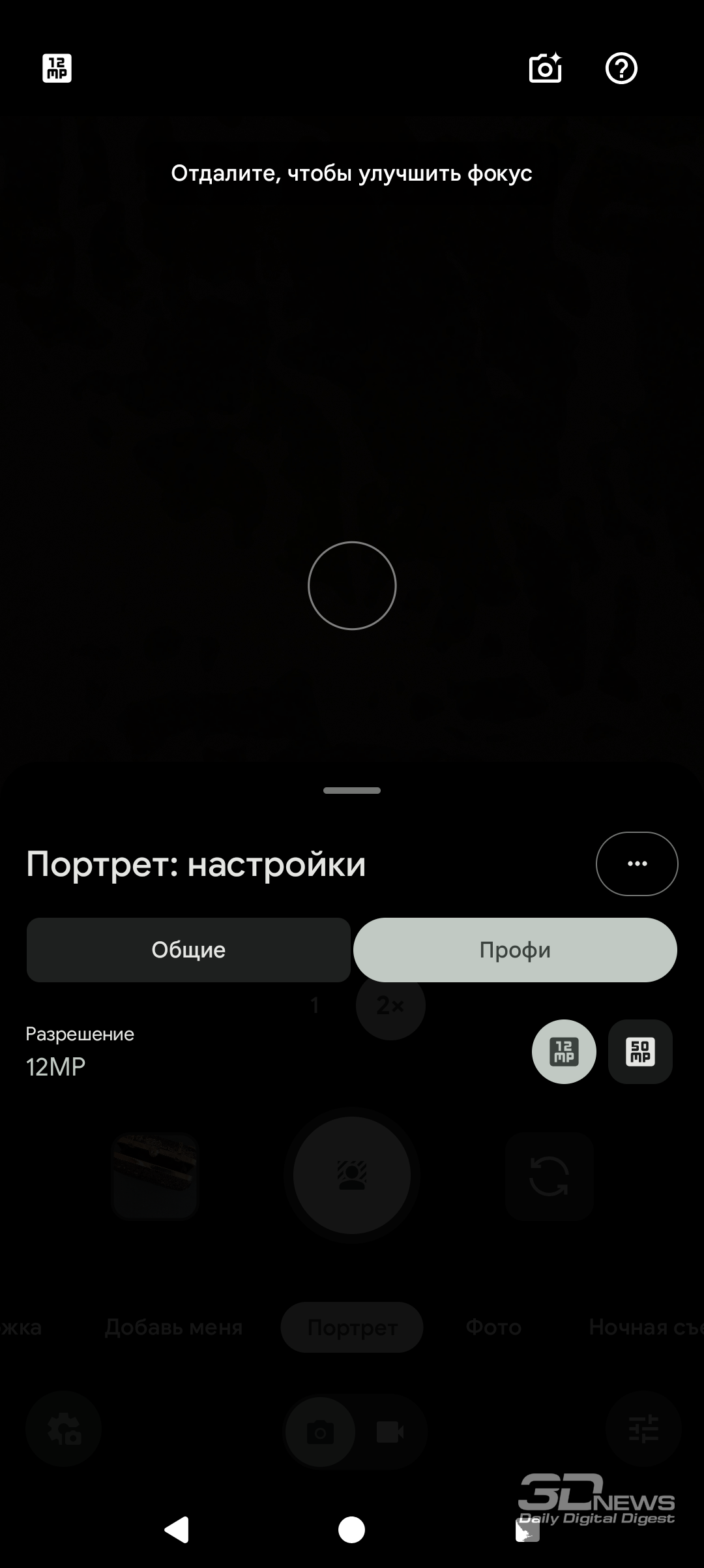The image size is (704, 1568).
Task: Go back with system back button
Action: click(x=177, y=1530)
